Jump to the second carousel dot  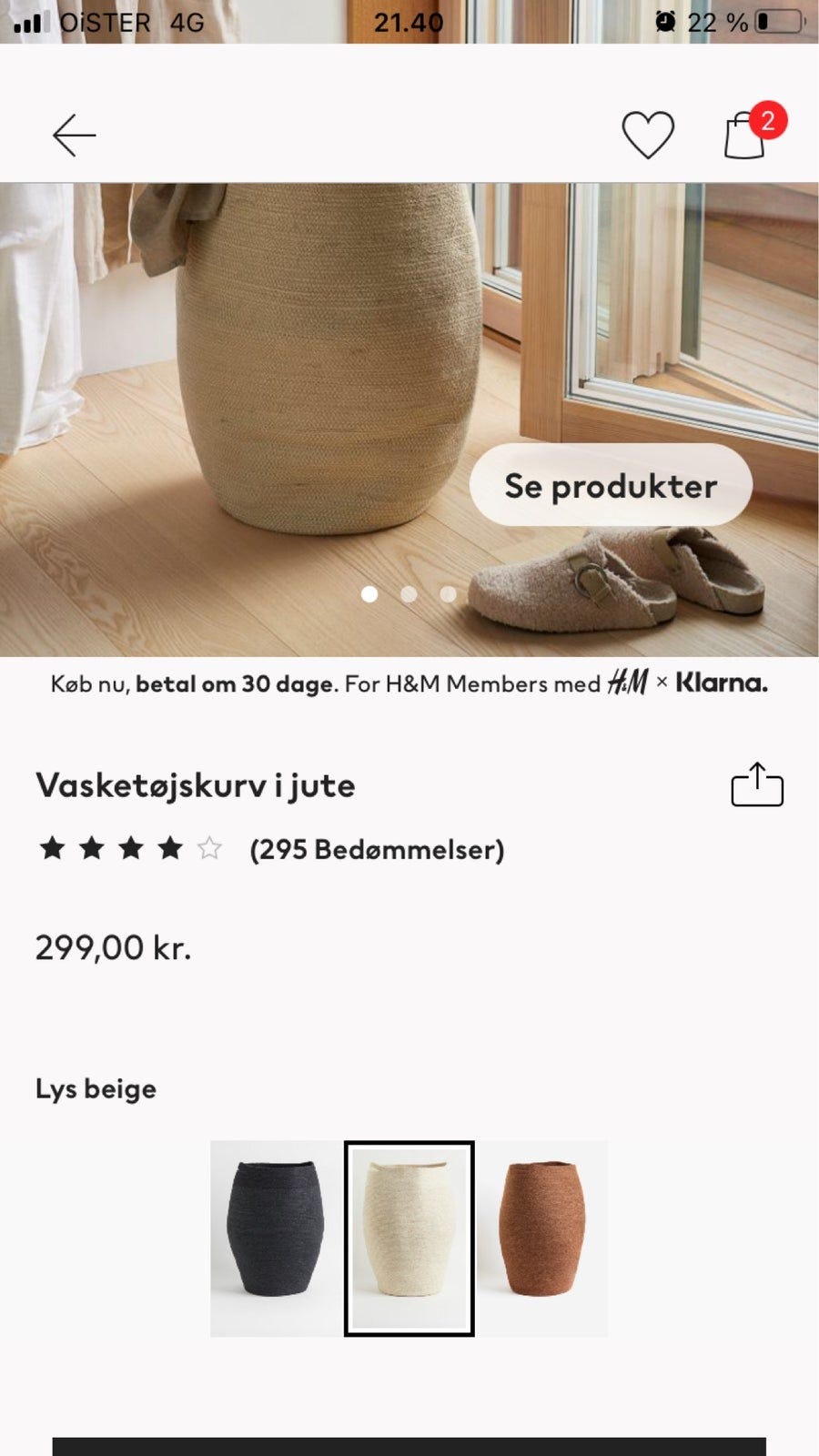pyautogui.click(x=409, y=593)
